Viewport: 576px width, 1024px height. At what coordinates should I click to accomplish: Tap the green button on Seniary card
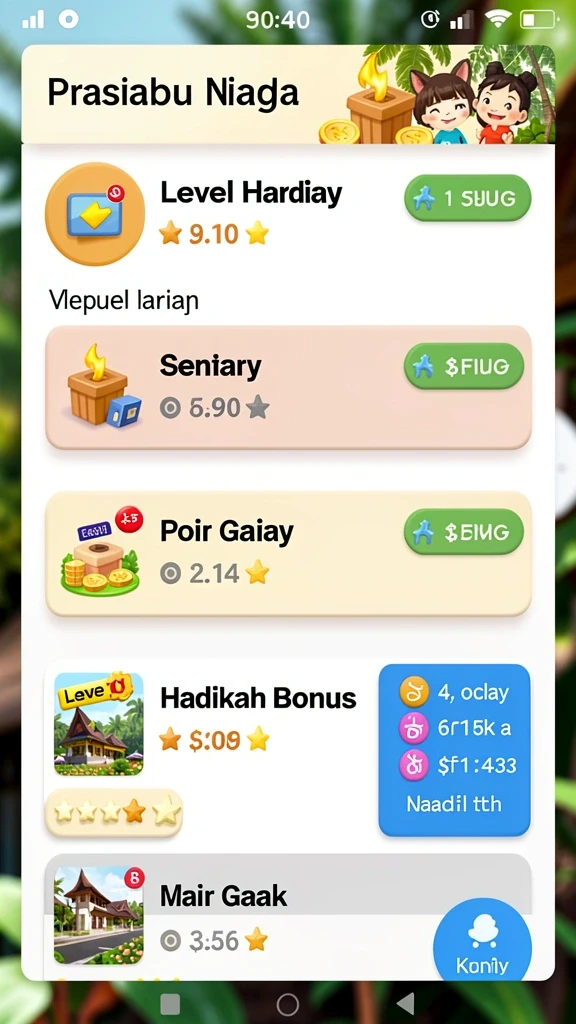pos(464,366)
